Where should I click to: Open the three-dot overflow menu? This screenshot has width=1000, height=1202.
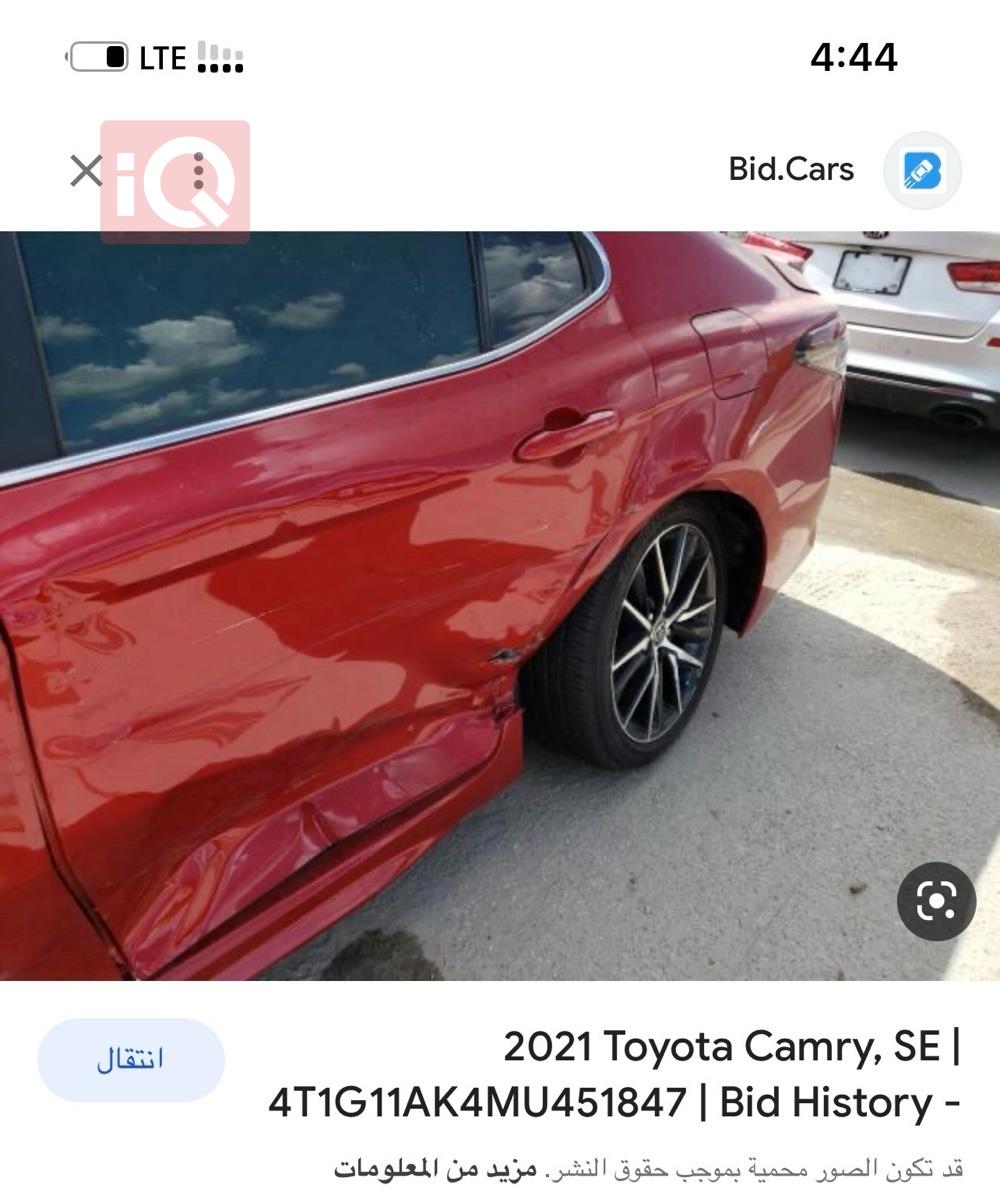point(199,172)
